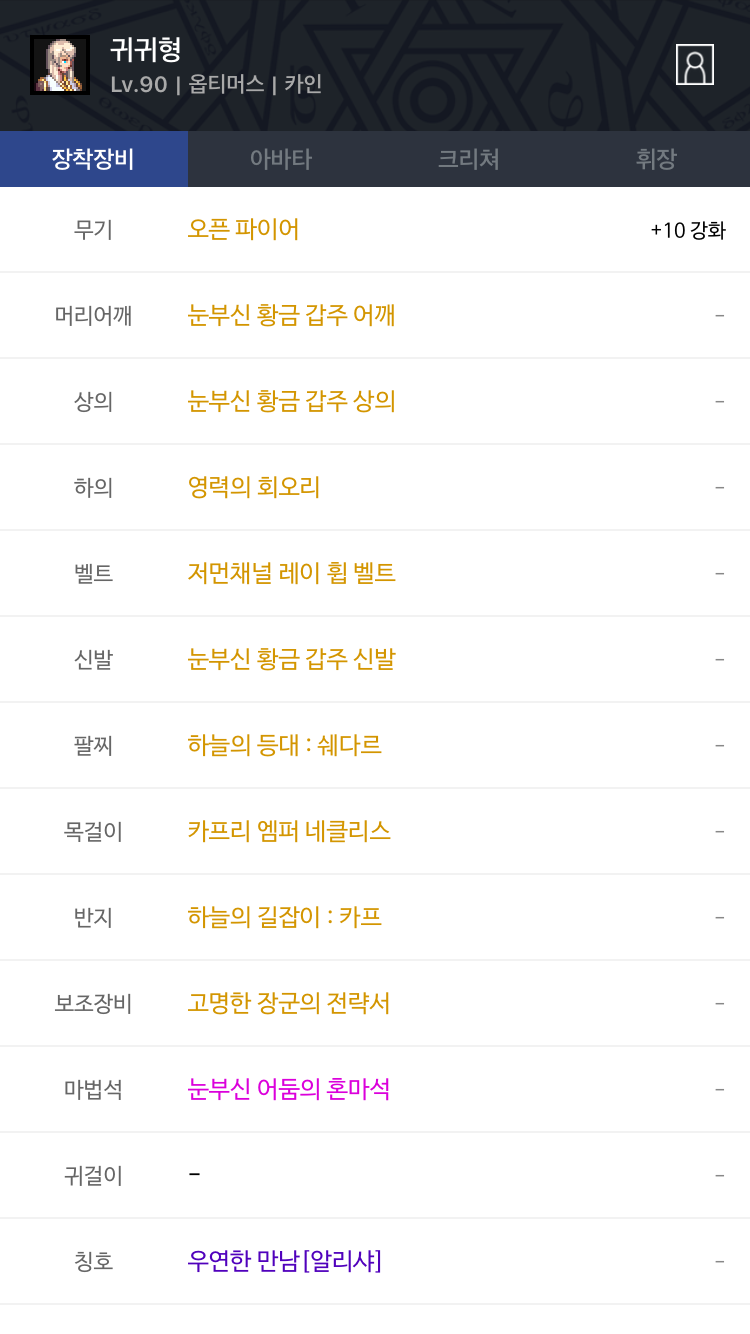View 눈부신 황금 갑주 어깨 details
This screenshot has width=750, height=1334.
tap(292, 316)
